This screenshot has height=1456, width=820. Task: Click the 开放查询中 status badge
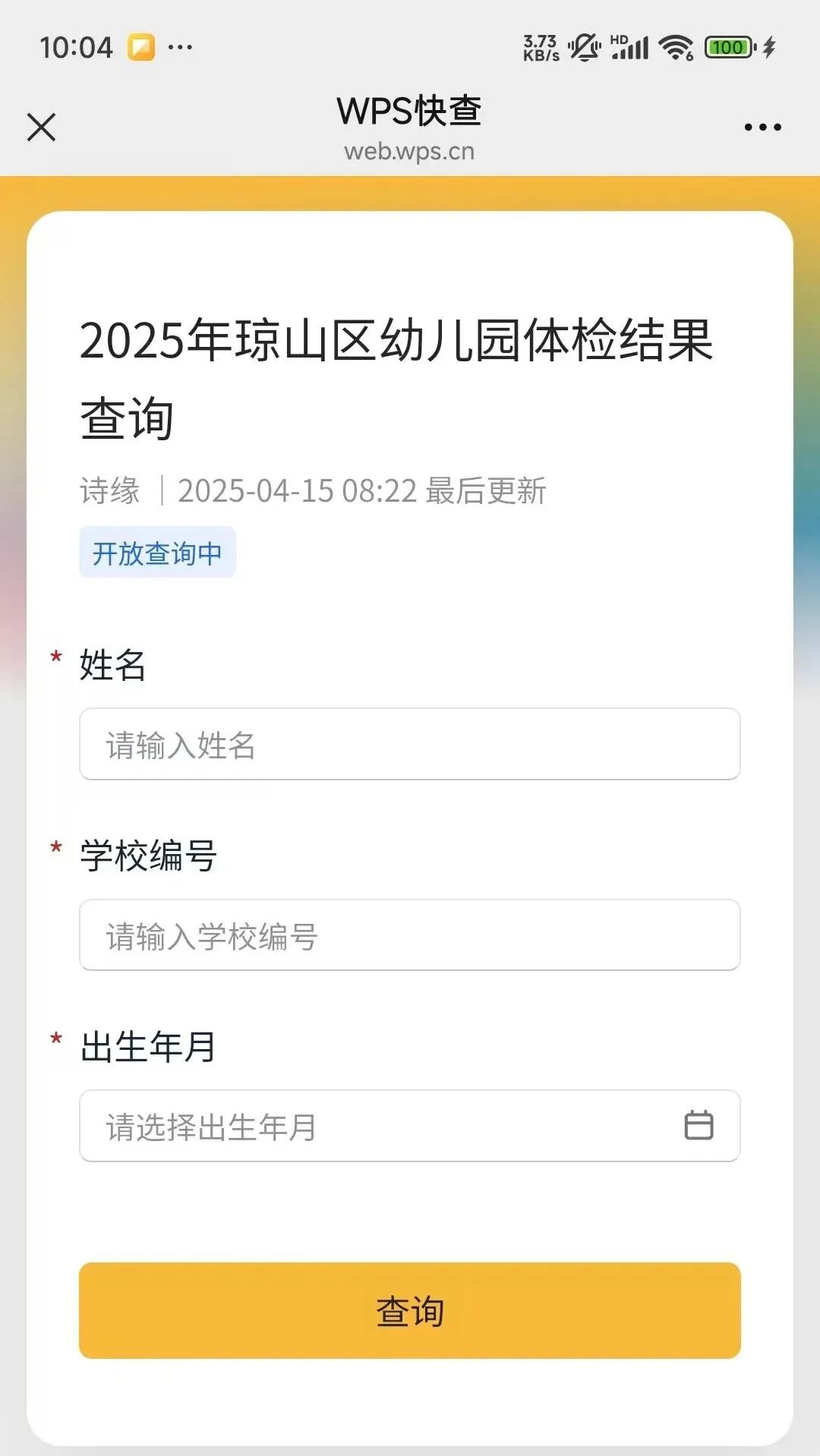click(157, 553)
